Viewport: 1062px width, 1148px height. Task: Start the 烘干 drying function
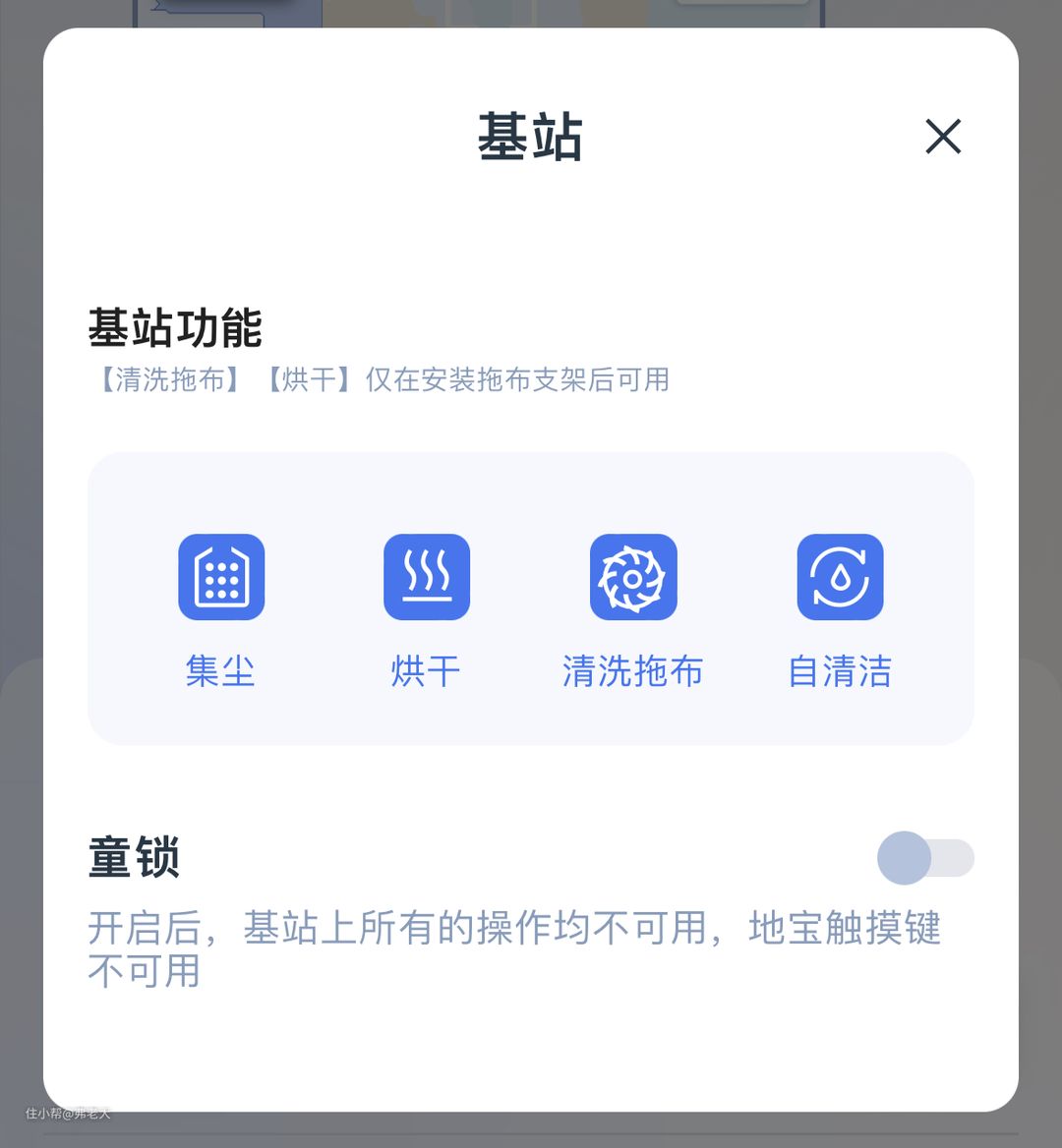tap(427, 577)
